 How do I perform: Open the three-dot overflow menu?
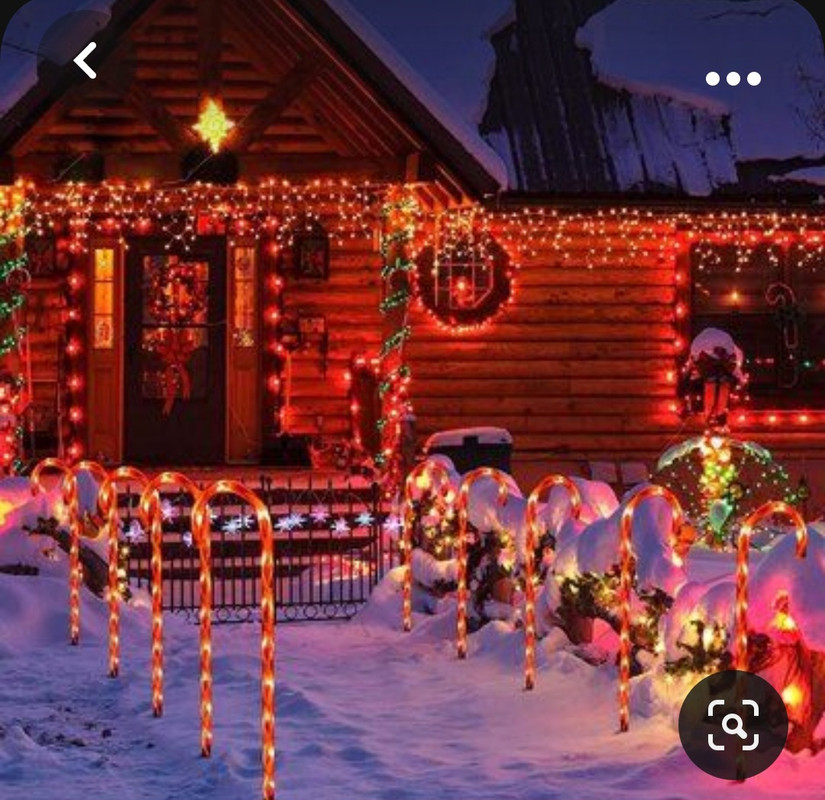coord(733,79)
